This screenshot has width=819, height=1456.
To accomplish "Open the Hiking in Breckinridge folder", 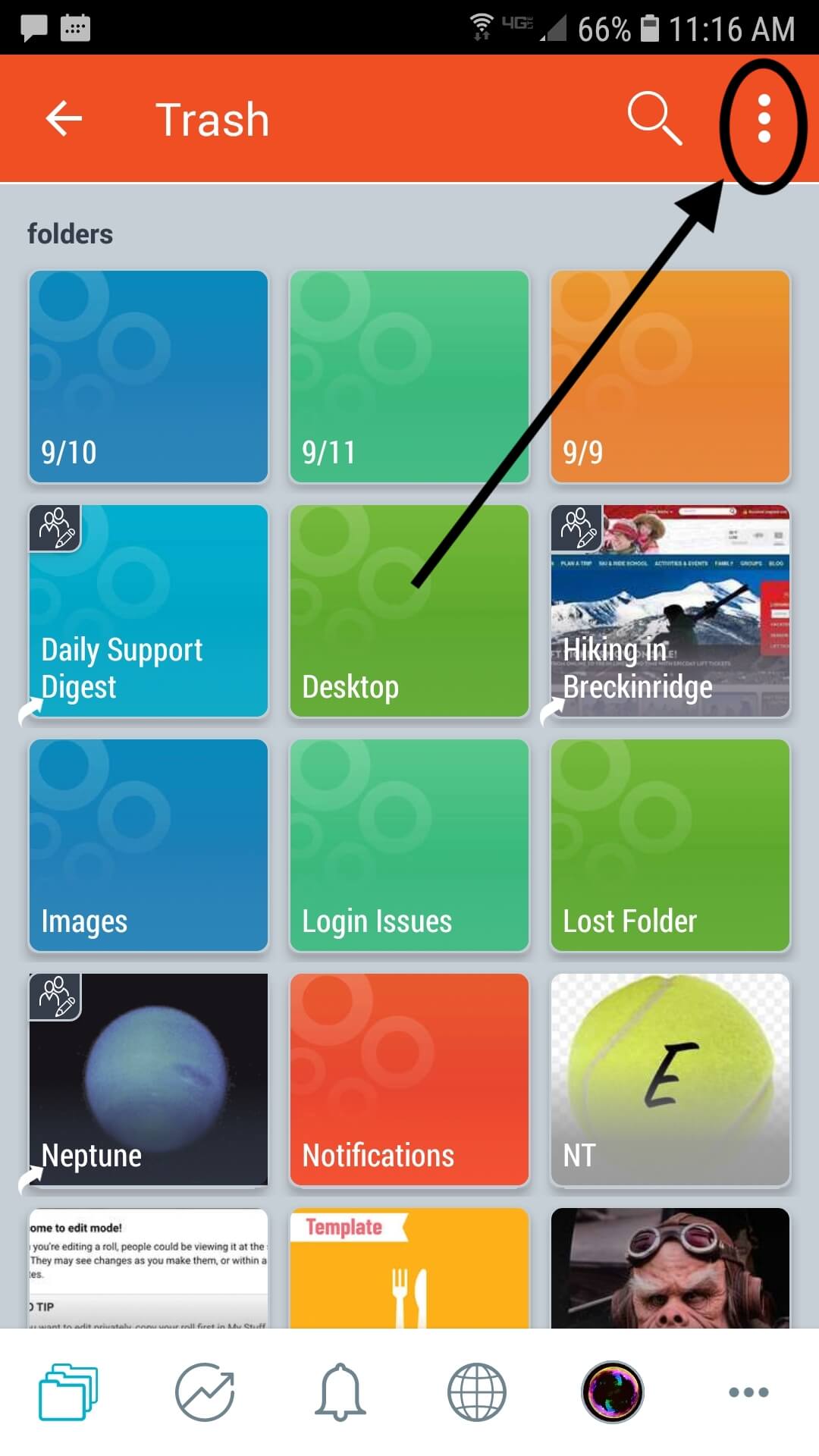I will (670, 611).
